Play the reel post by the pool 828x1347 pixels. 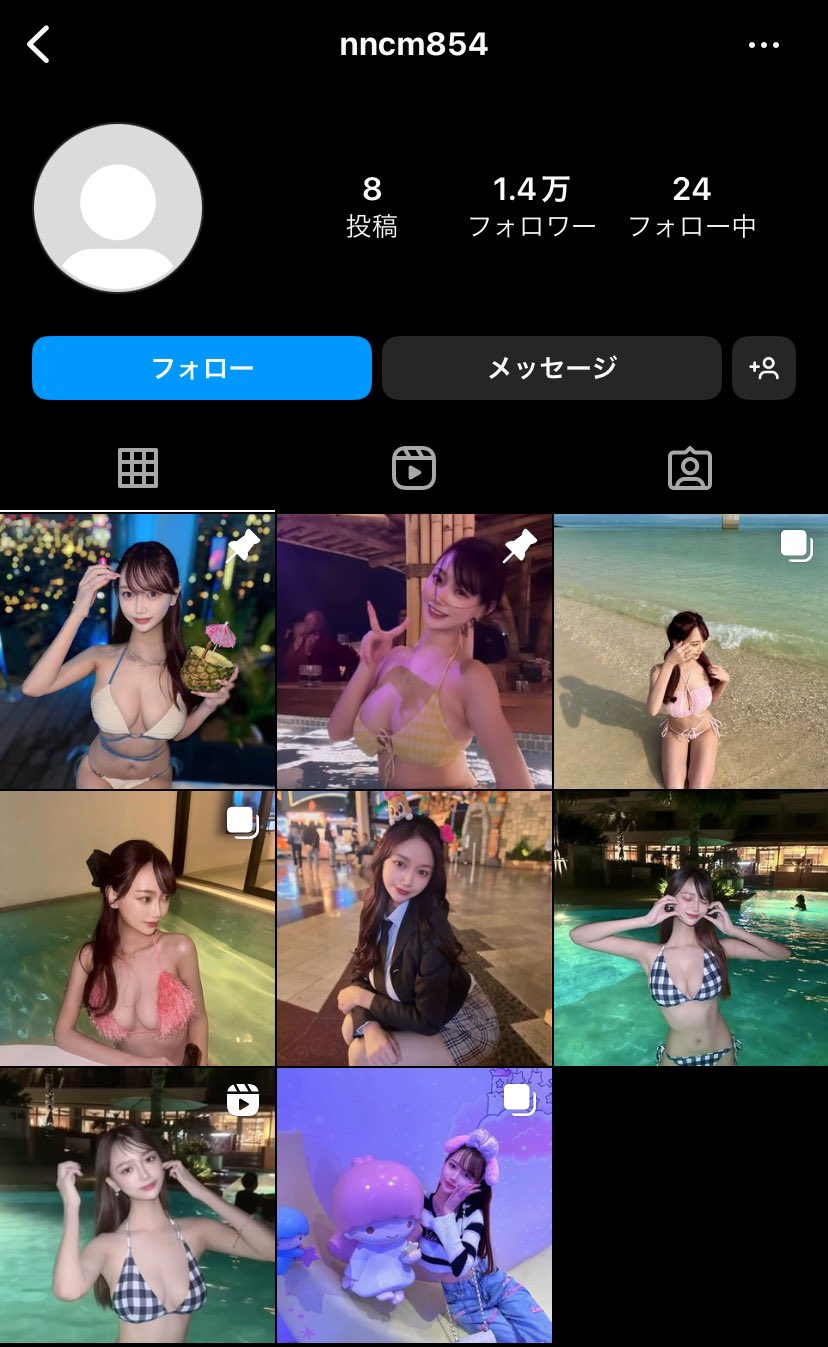pos(137,1205)
